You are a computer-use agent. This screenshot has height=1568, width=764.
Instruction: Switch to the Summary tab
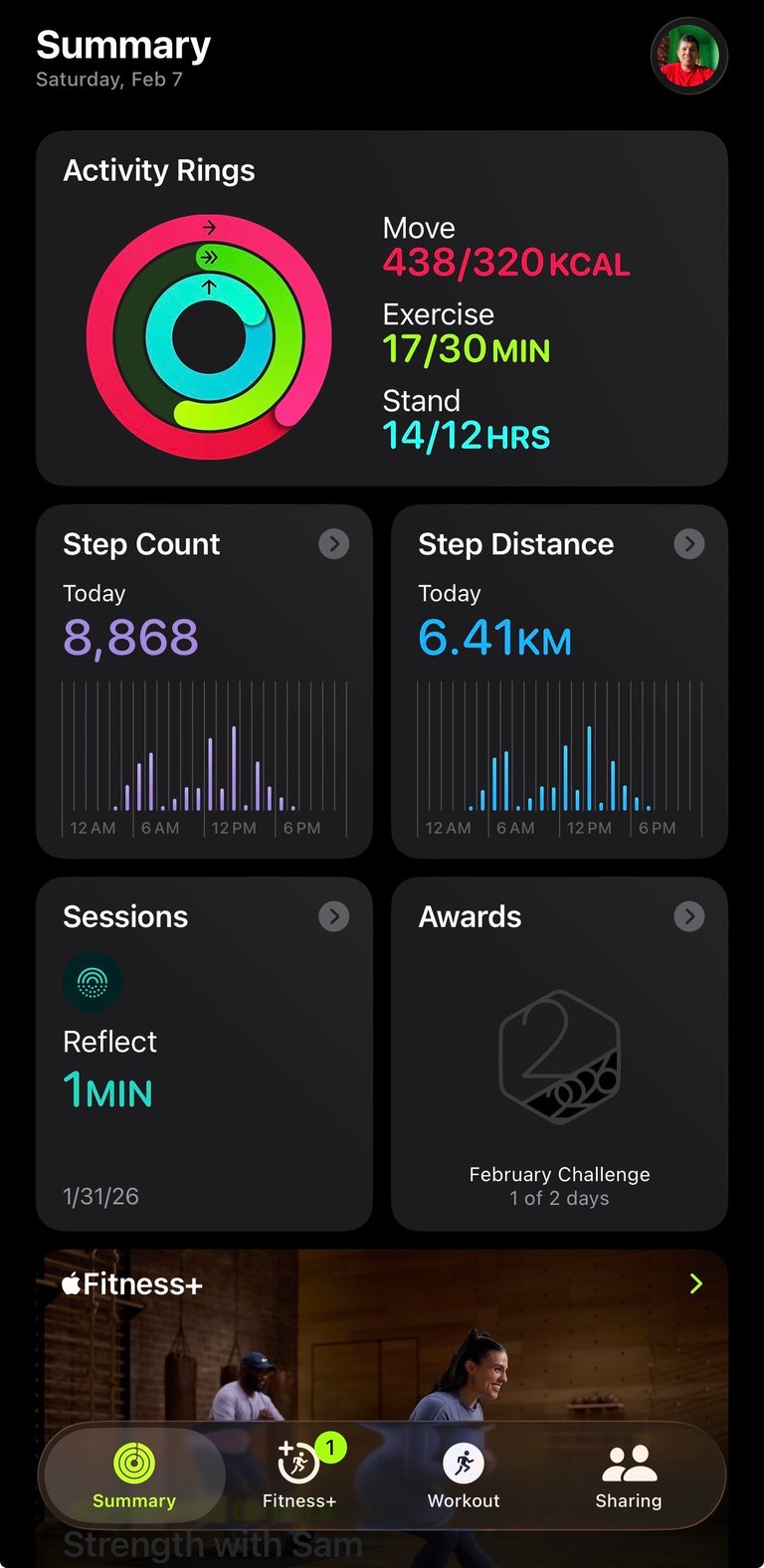[134, 1476]
